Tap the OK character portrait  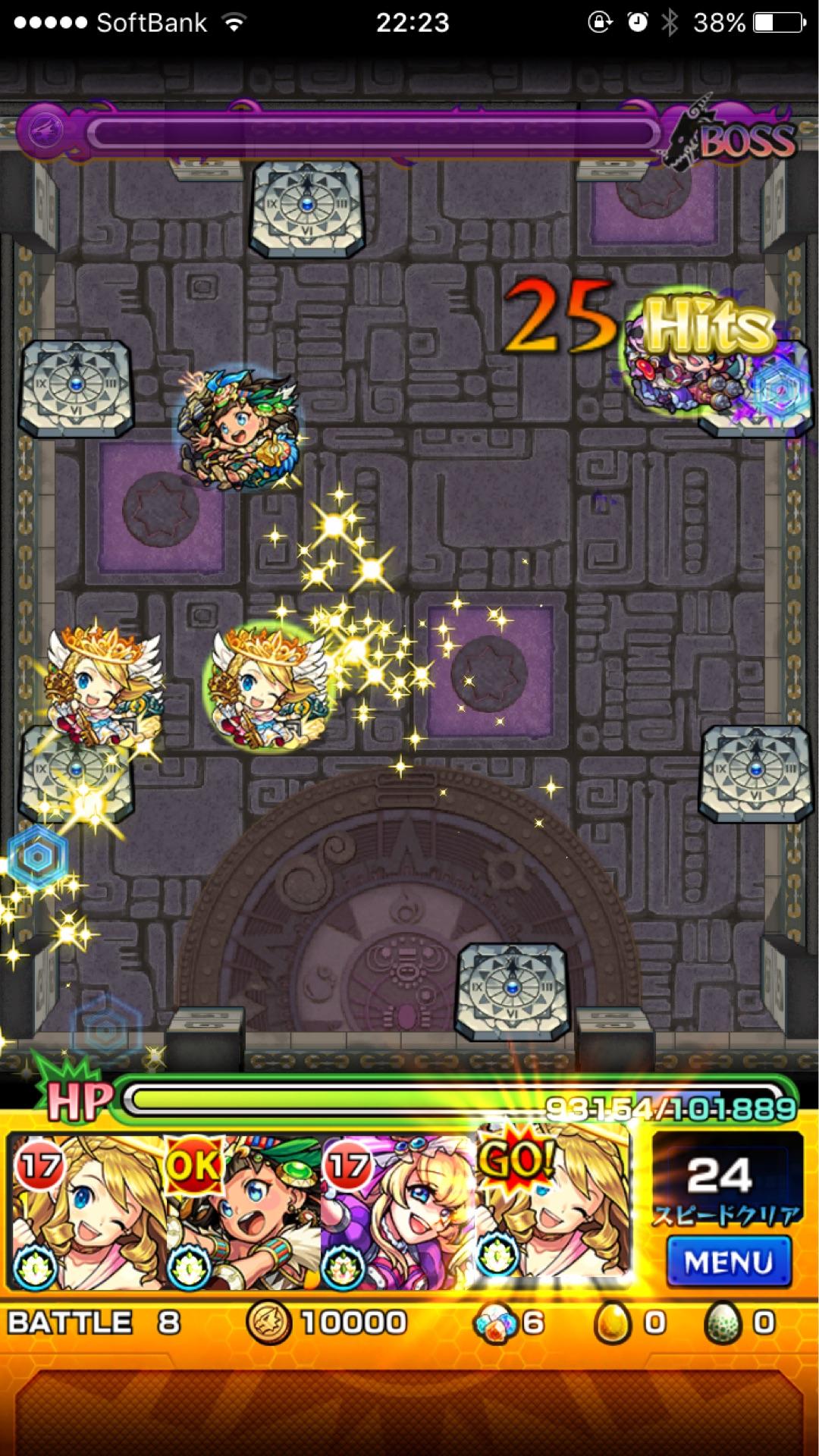tap(243, 1213)
